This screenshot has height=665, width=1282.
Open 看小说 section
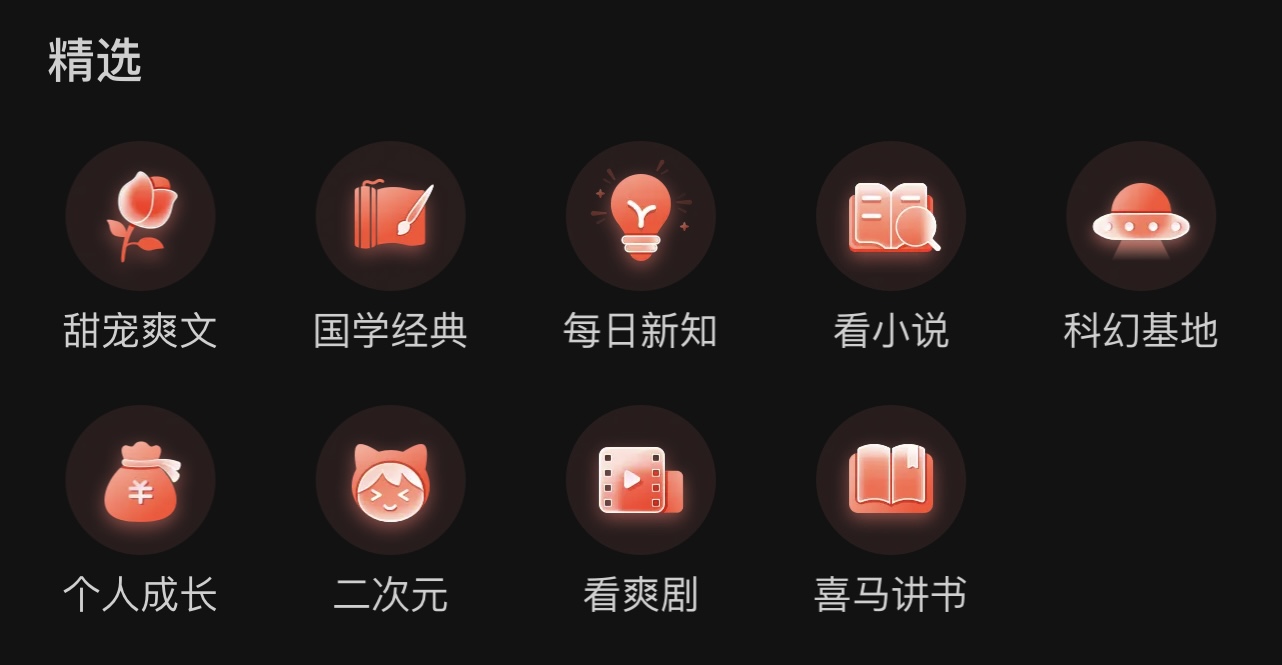click(x=890, y=217)
